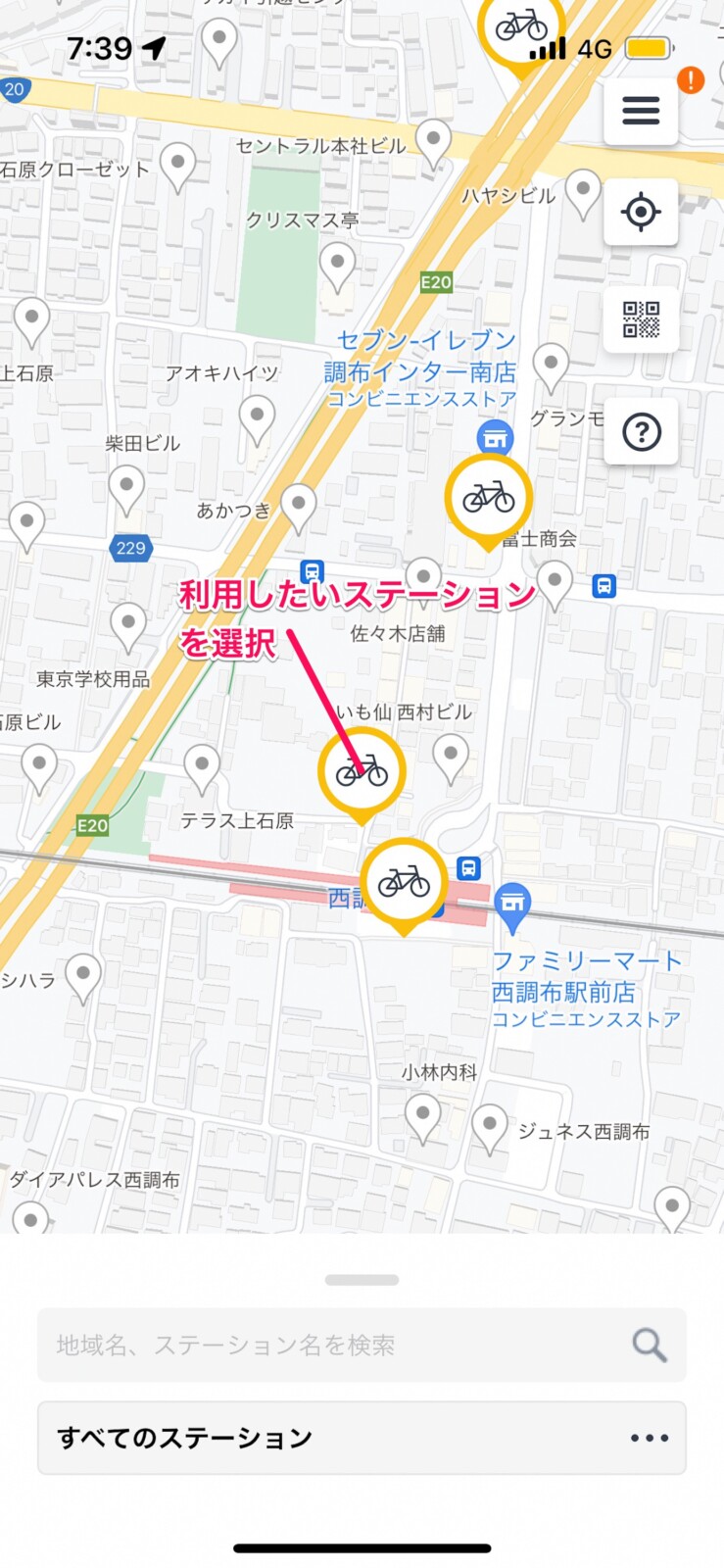Open the hamburger menu button
The image size is (724, 1568).
[641, 110]
